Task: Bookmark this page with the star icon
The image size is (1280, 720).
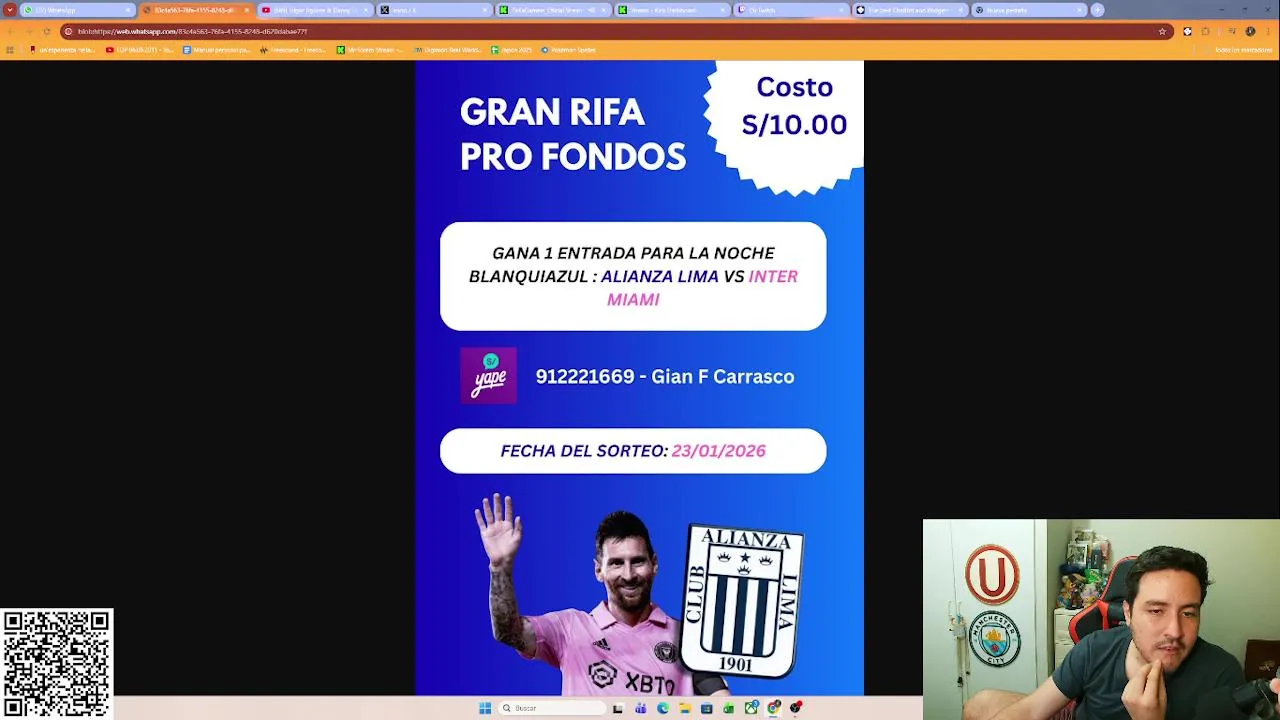Action: coord(1162,31)
